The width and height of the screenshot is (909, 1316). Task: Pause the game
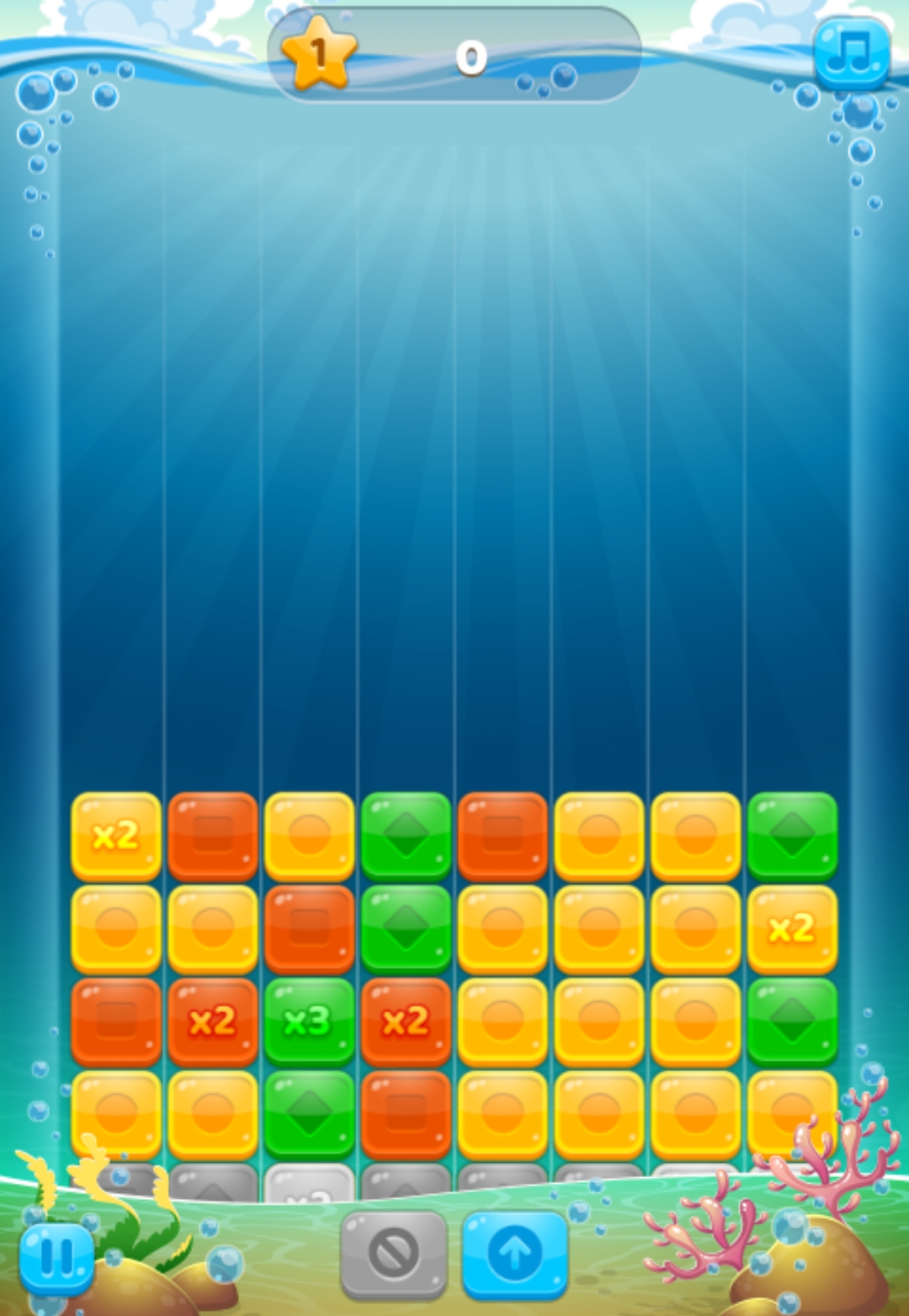tap(56, 1258)
